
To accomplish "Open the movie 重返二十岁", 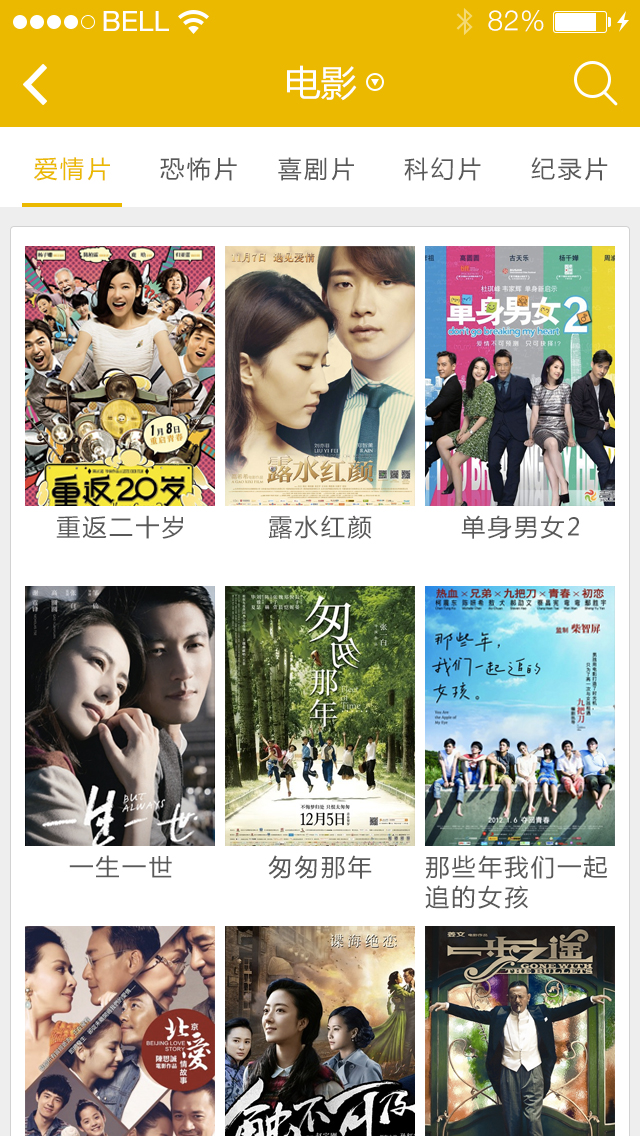I will click(120, 376).
